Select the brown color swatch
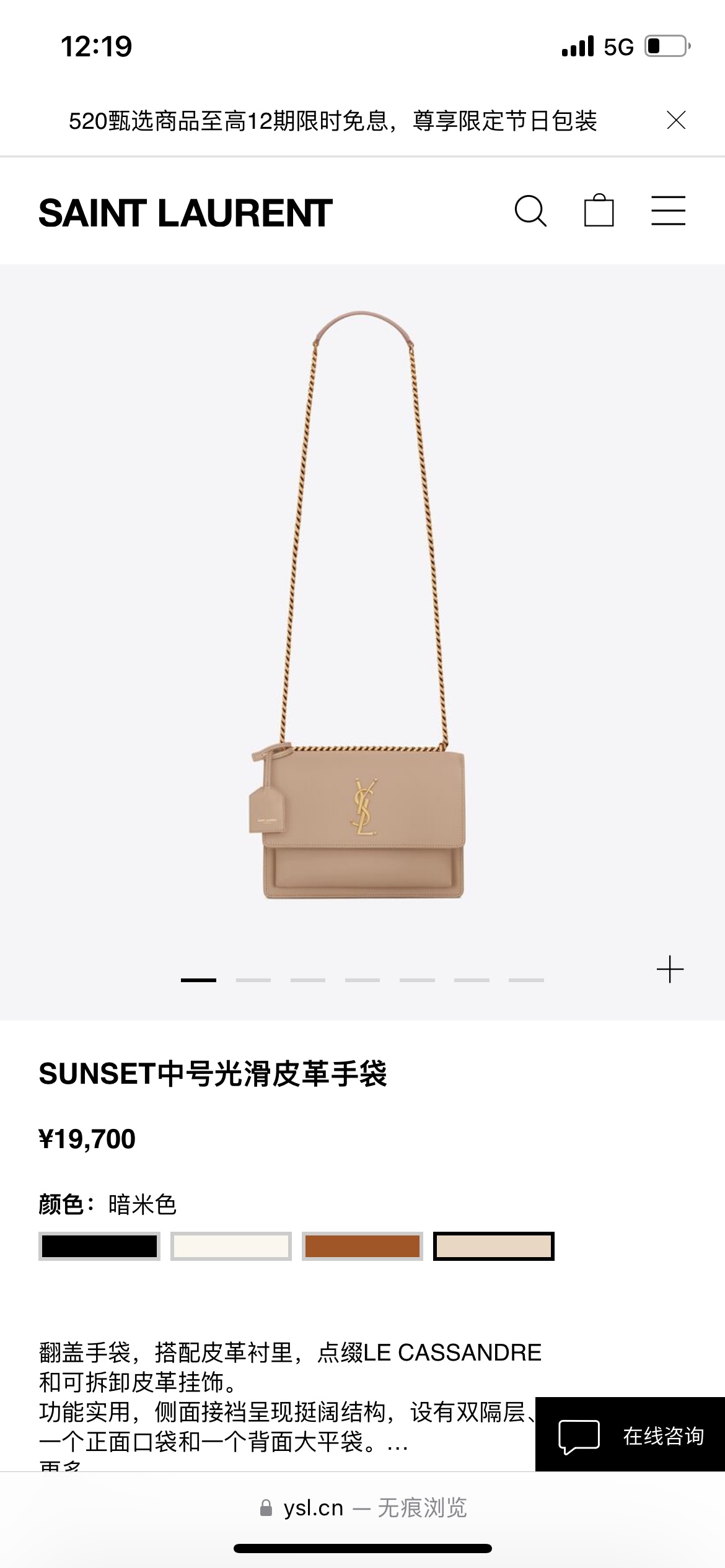 pyautogui.click(x=362, y=1246)
